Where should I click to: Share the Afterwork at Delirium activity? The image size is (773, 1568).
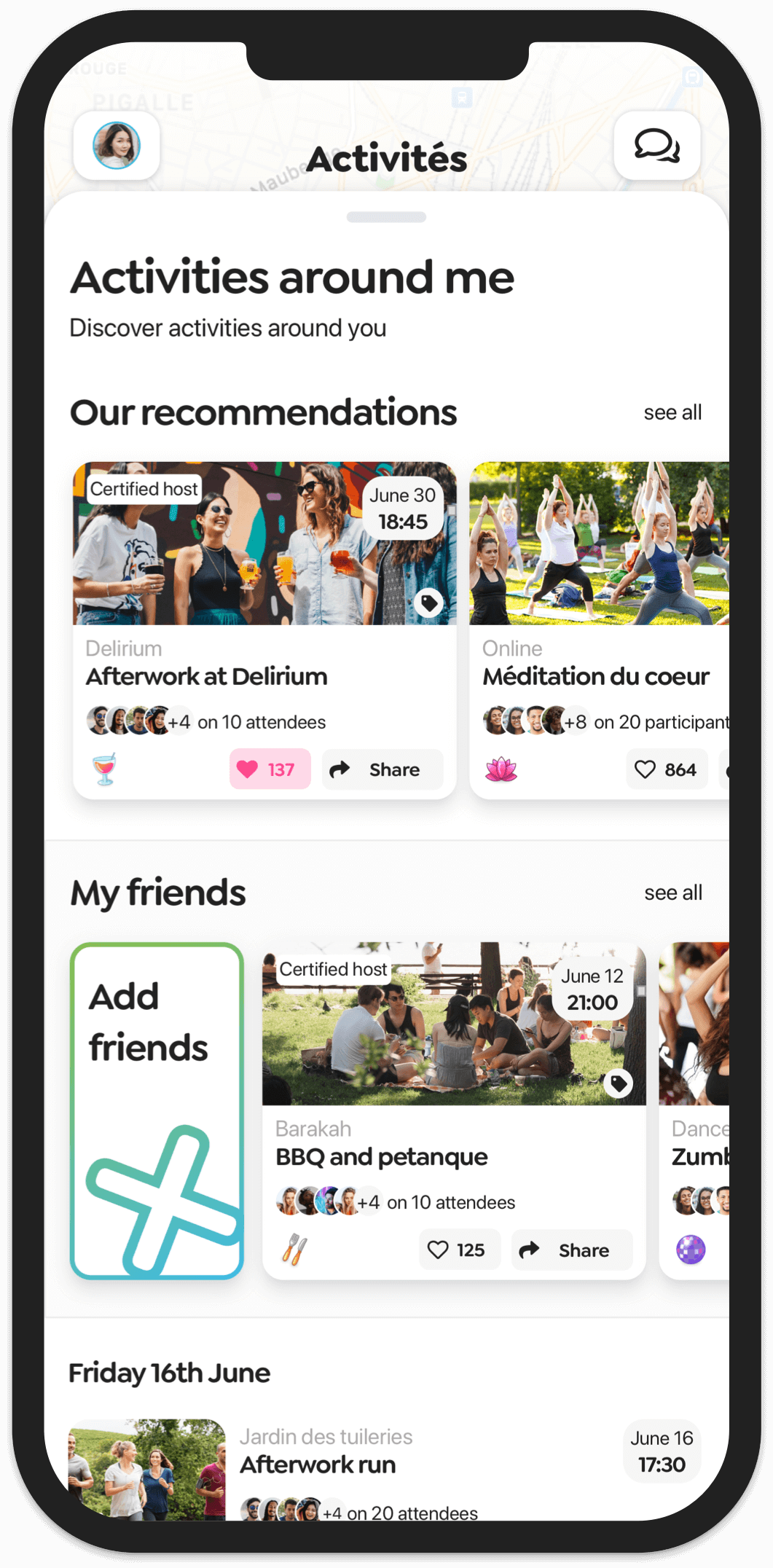click(382, 769)
